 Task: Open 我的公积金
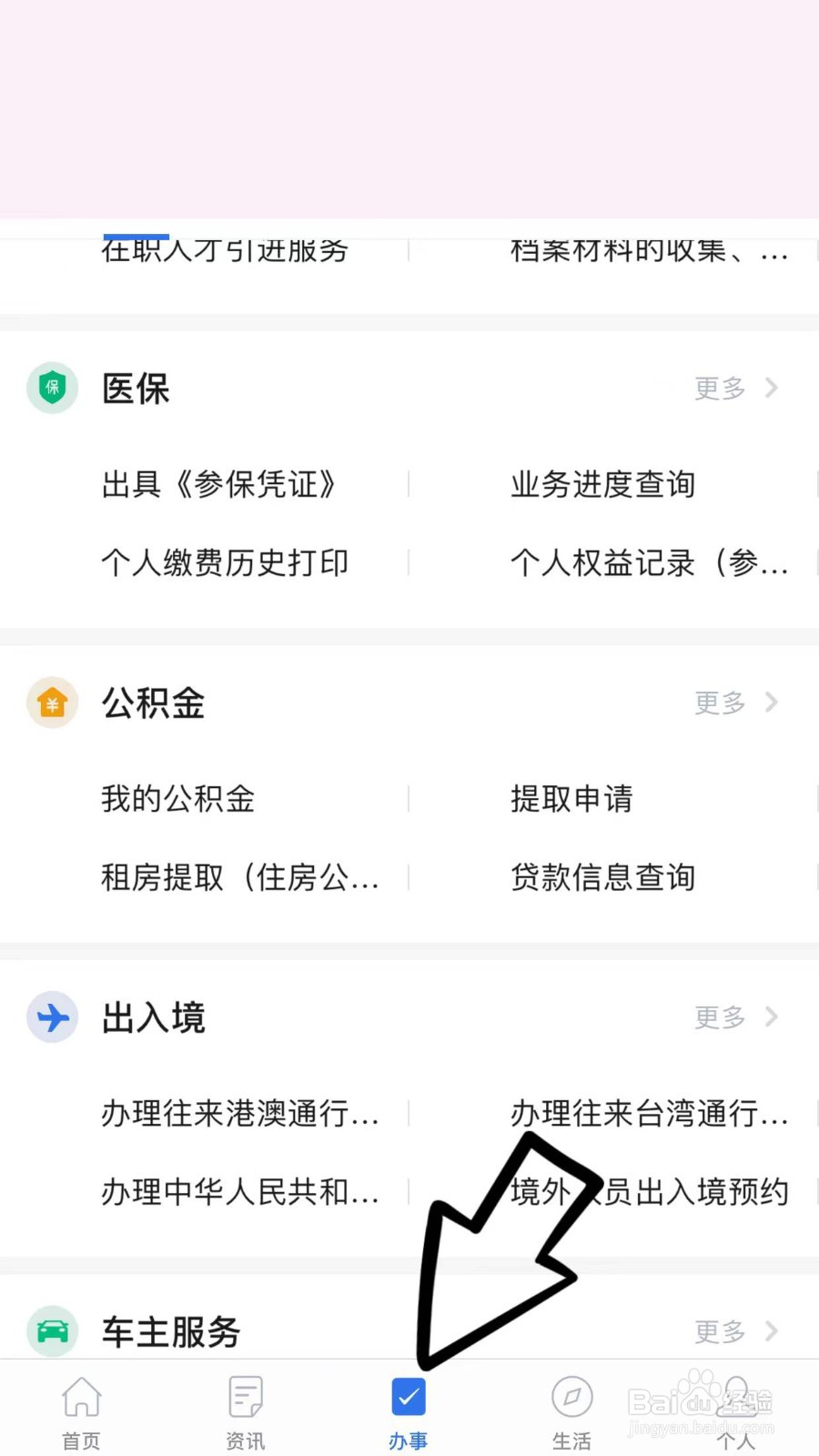click(x=178, y=799)
